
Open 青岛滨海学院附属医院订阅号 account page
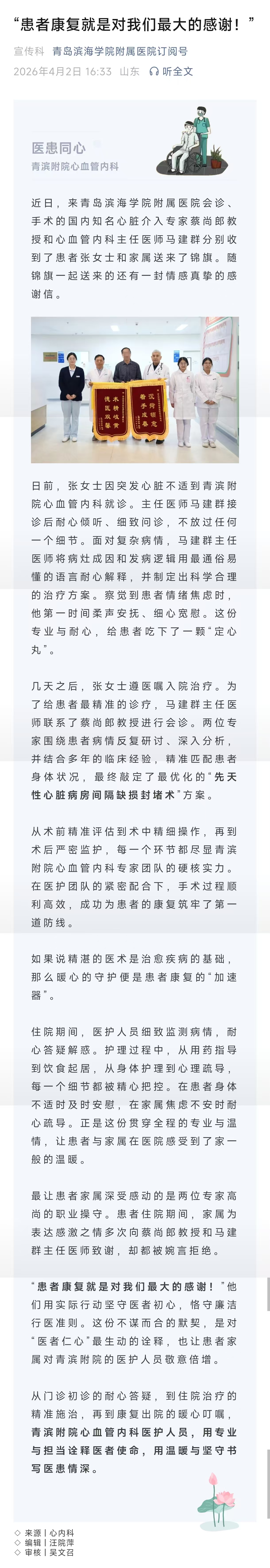click(120, 52)
